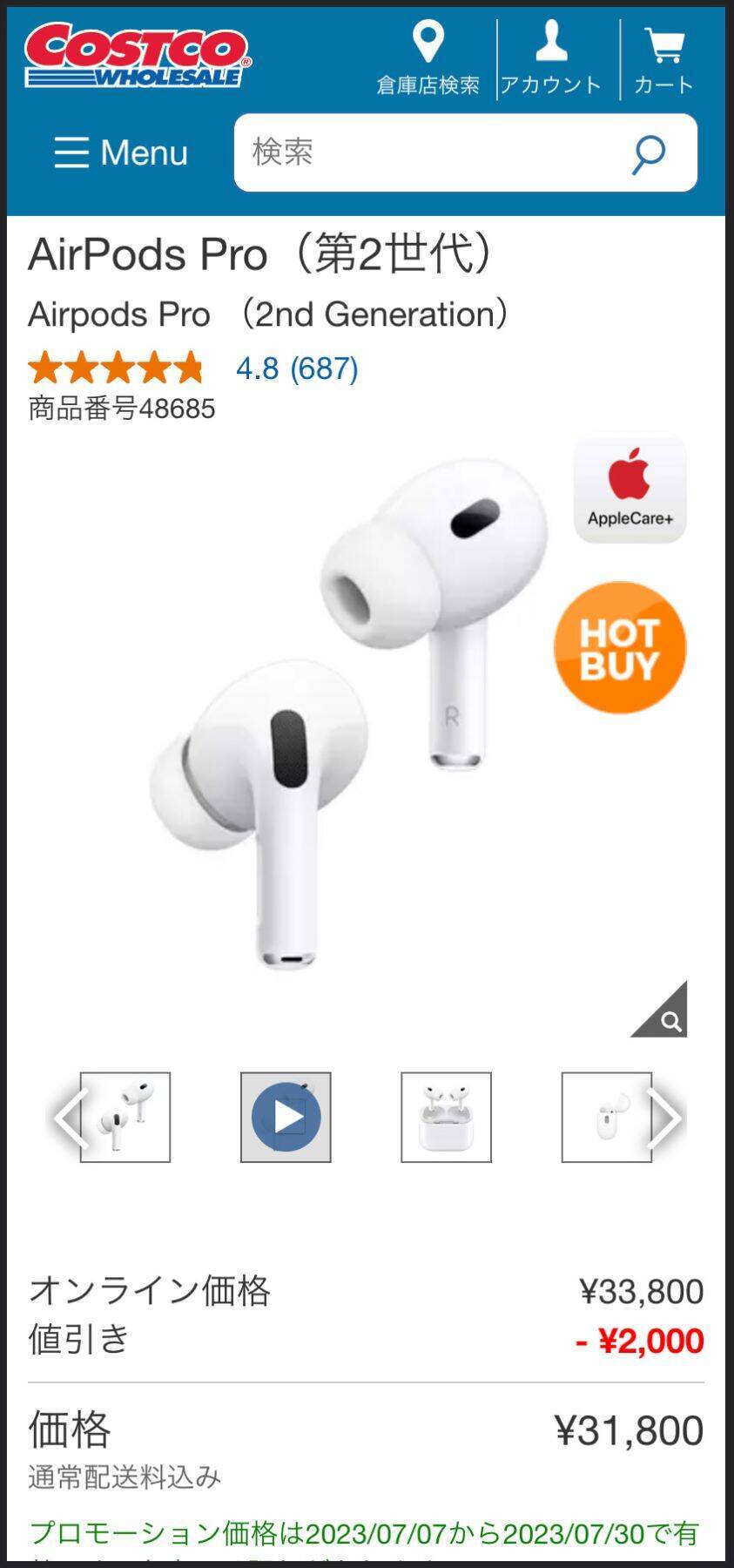Open the 4.8 (687) reviews link

click(297, 368)
